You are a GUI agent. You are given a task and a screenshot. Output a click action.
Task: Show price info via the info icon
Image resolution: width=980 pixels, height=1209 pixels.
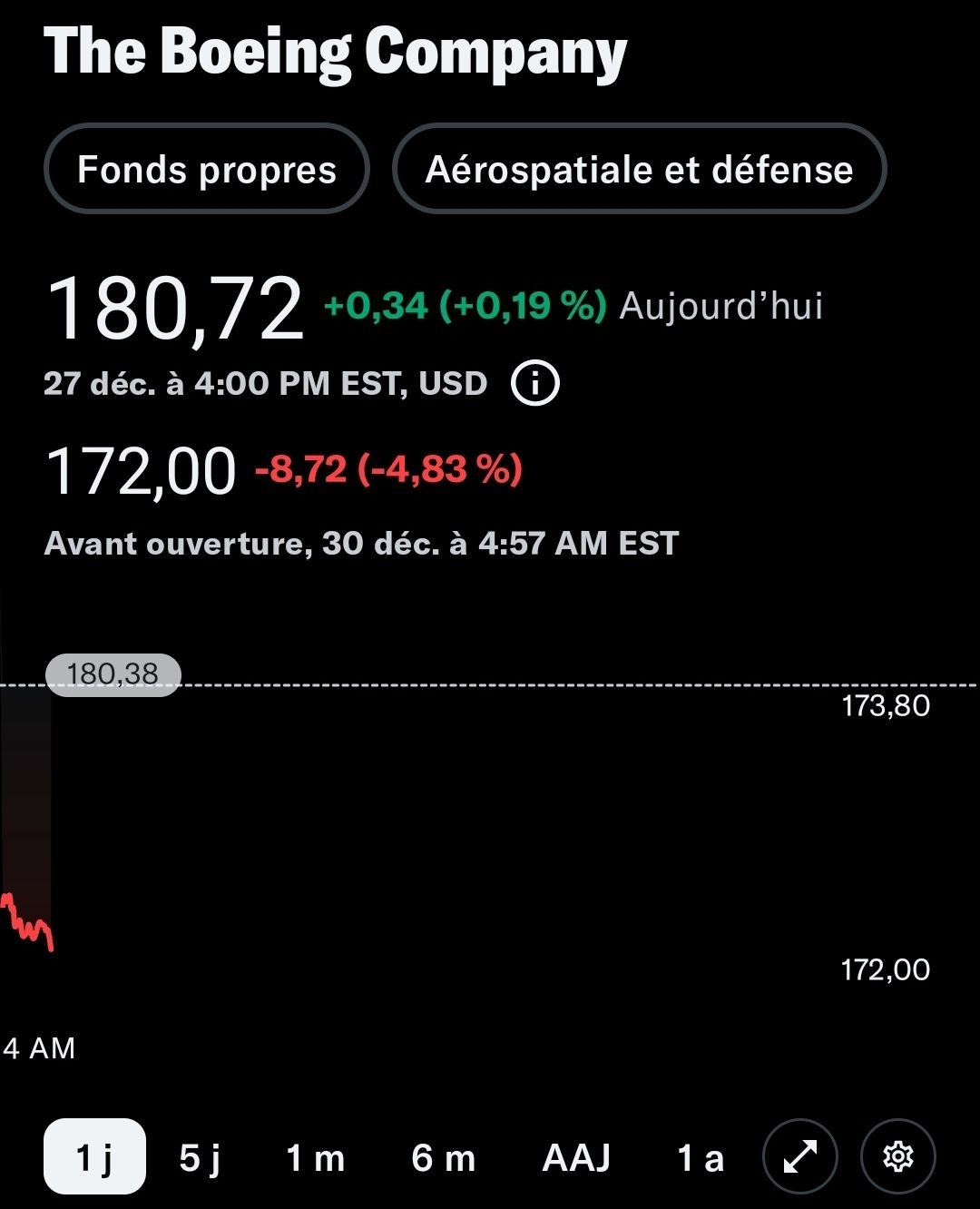coord(535,384)
